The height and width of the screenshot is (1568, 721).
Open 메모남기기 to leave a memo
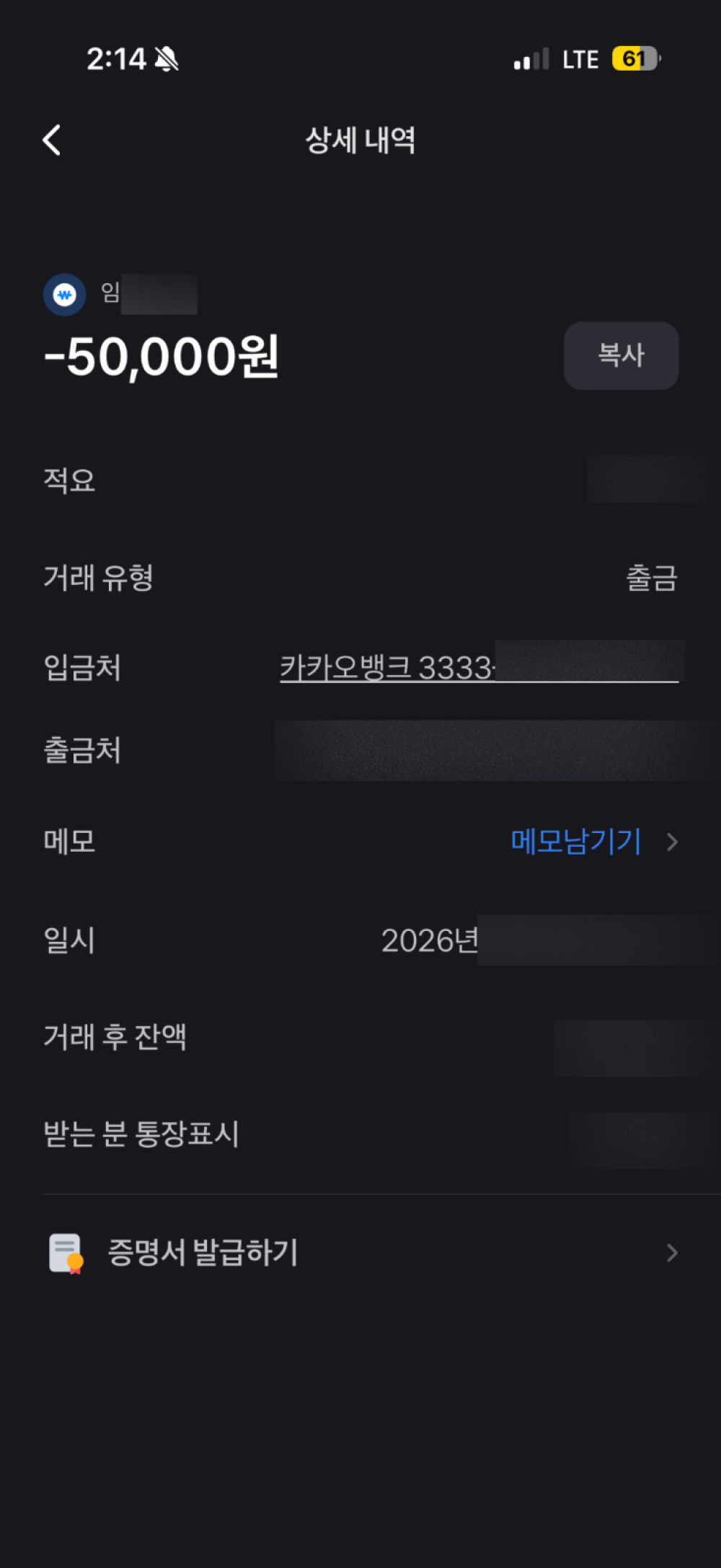point(594,841)
